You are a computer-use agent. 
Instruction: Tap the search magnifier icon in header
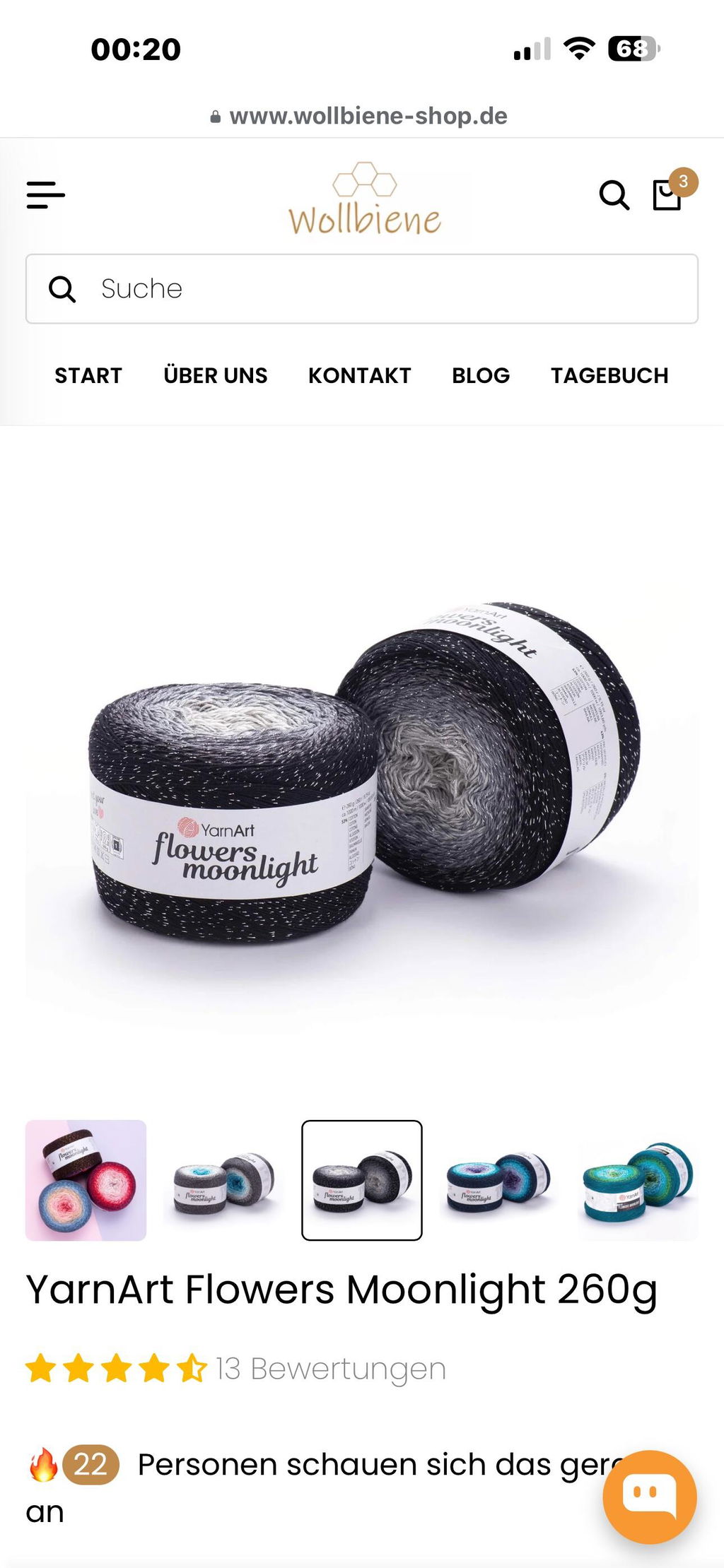coord(614,195)
